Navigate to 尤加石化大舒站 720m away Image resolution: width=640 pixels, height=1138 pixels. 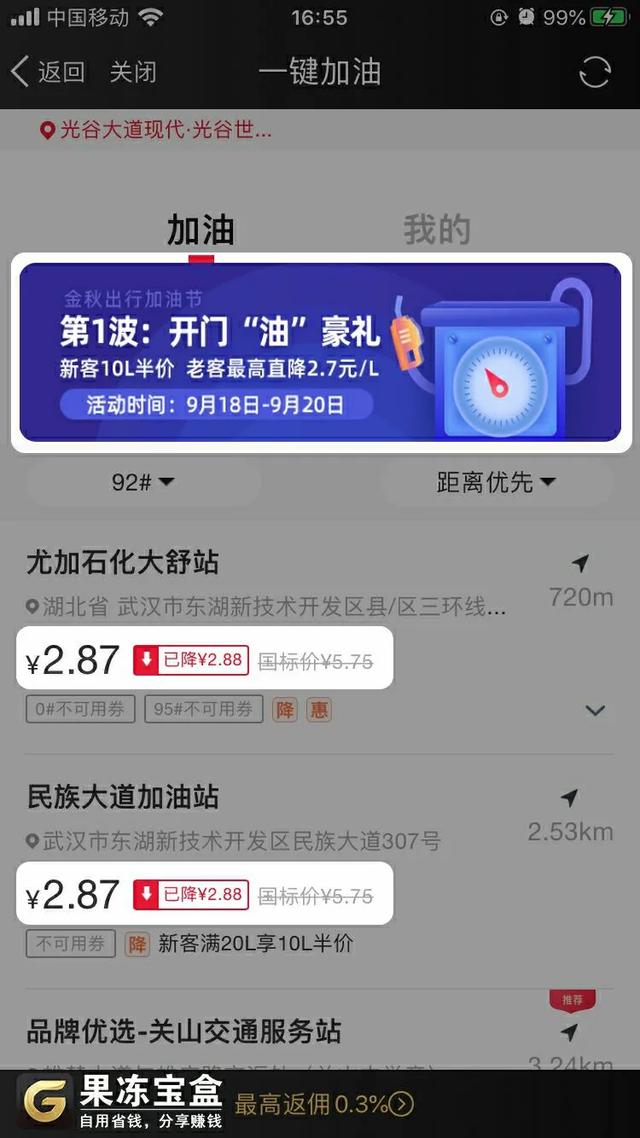tap(581, 578)
